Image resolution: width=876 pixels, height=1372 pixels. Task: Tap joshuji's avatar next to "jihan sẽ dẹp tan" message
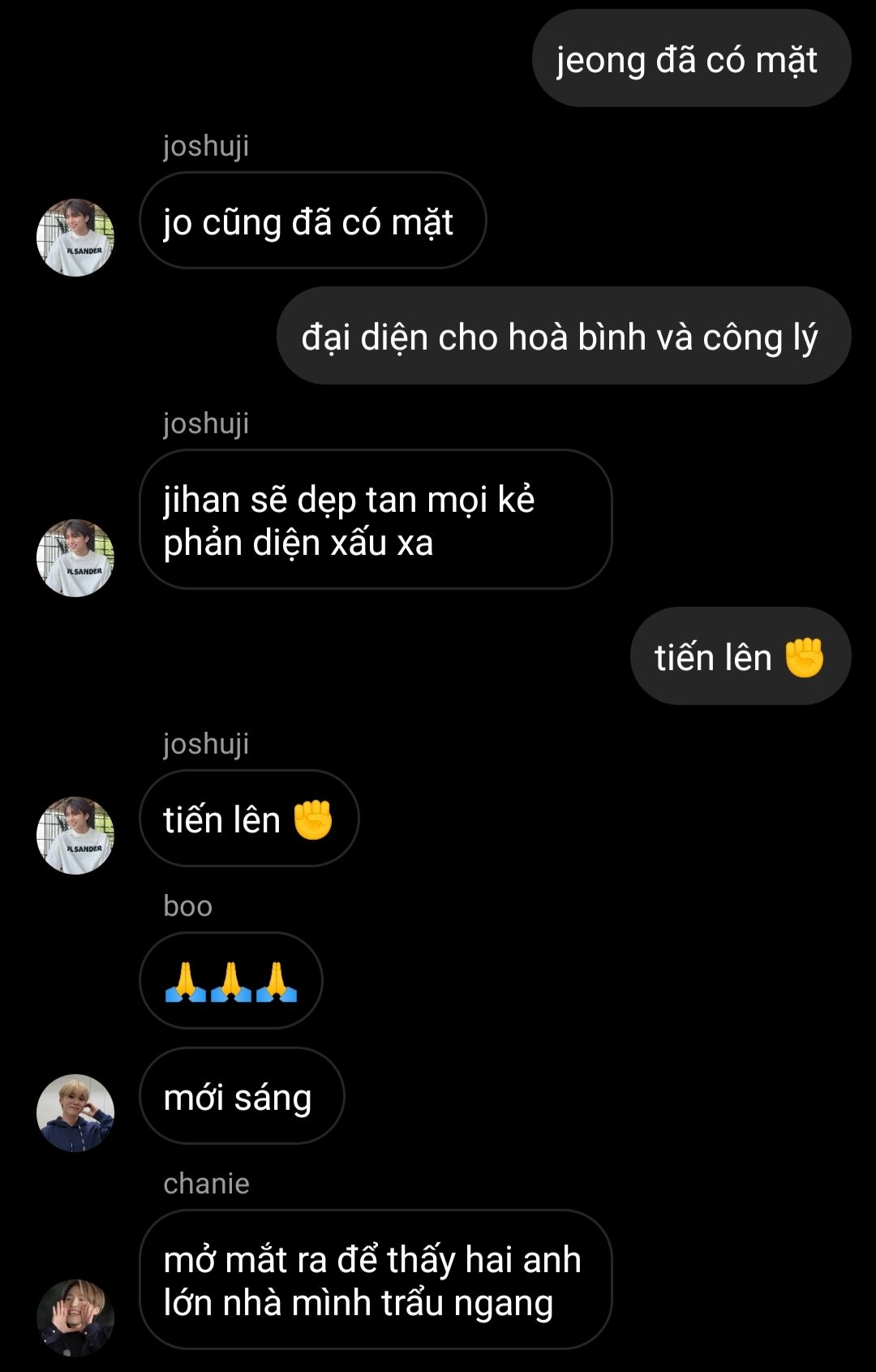75,558
